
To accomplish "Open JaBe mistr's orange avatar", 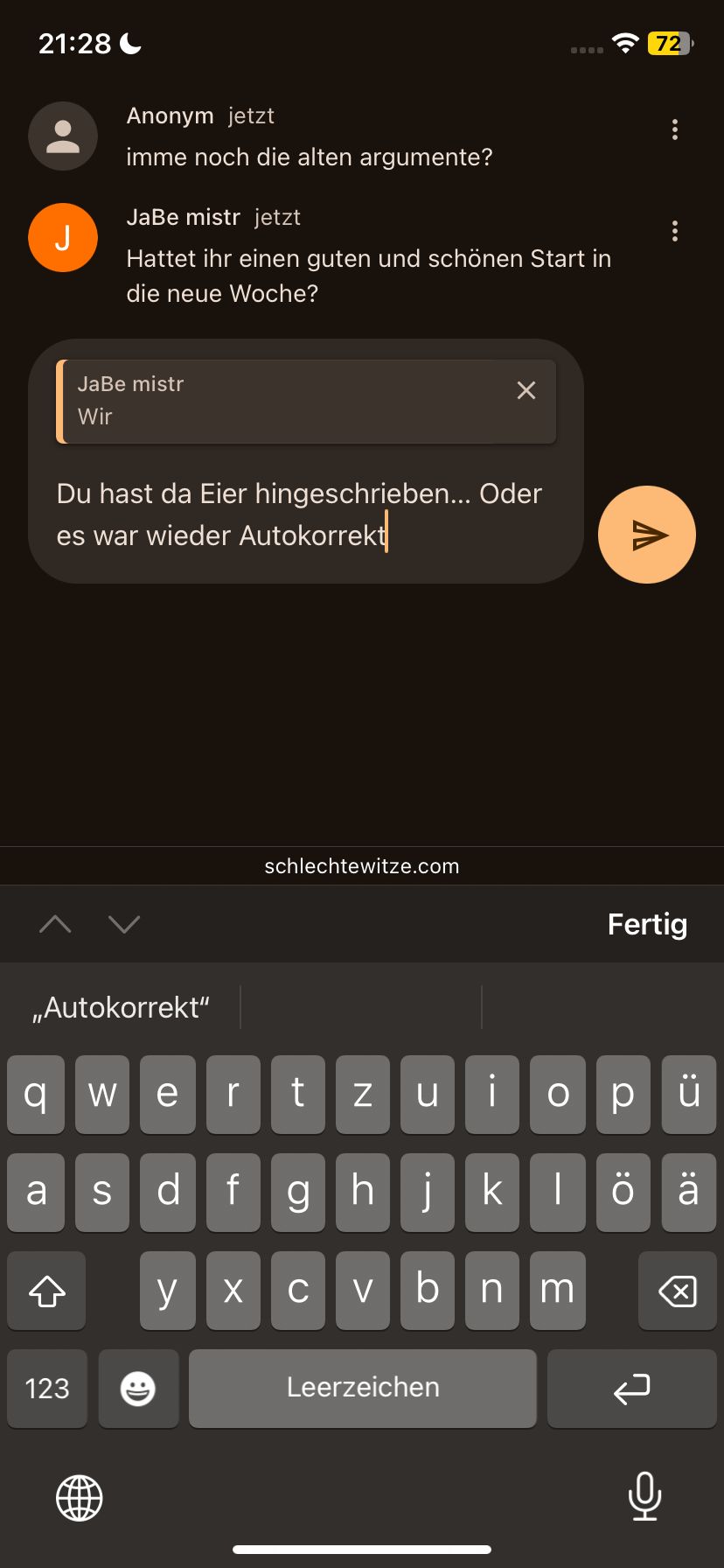I will [63, 238].
